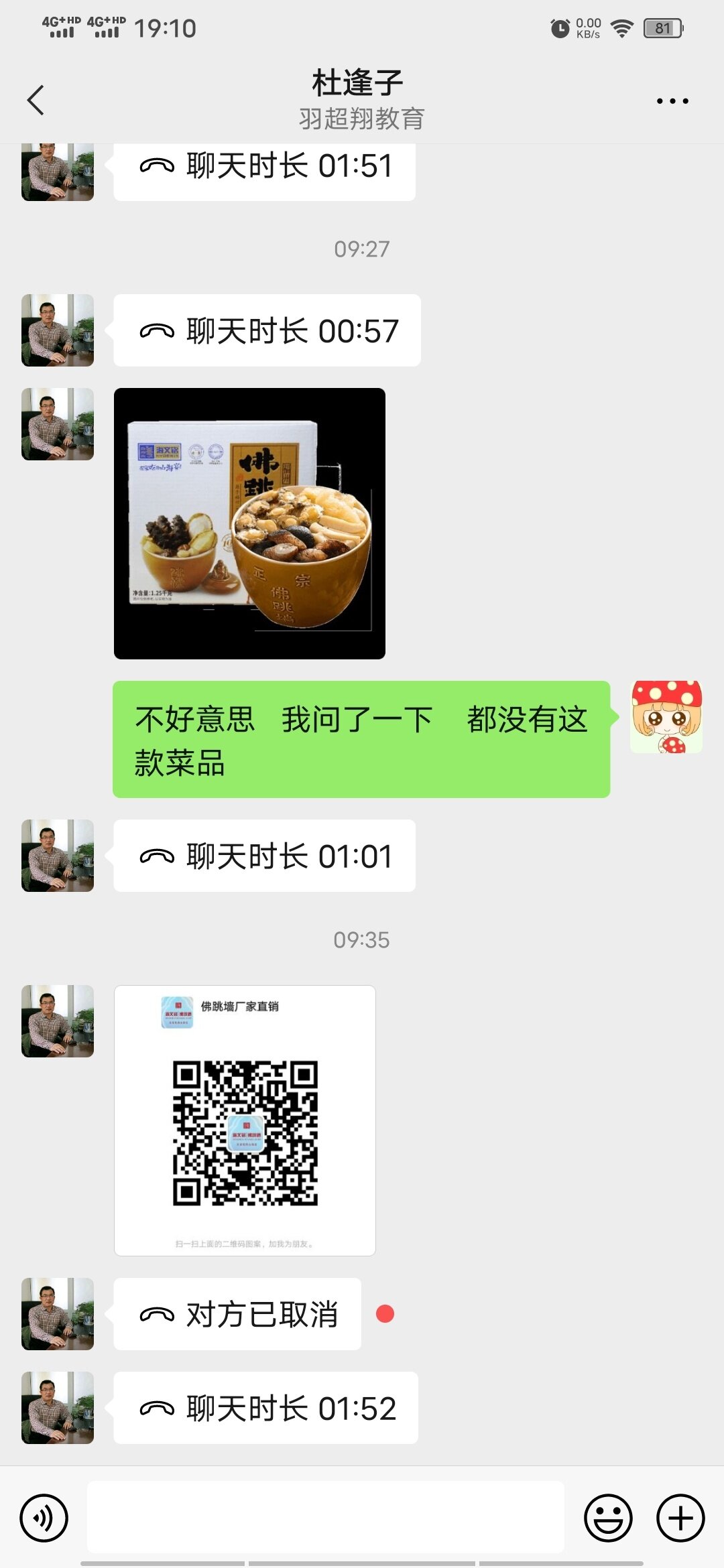Call back from the 对方已取消 entry
This screenshot has height=1568, width=724.
pyautogui.click(x=237, y=1314)
